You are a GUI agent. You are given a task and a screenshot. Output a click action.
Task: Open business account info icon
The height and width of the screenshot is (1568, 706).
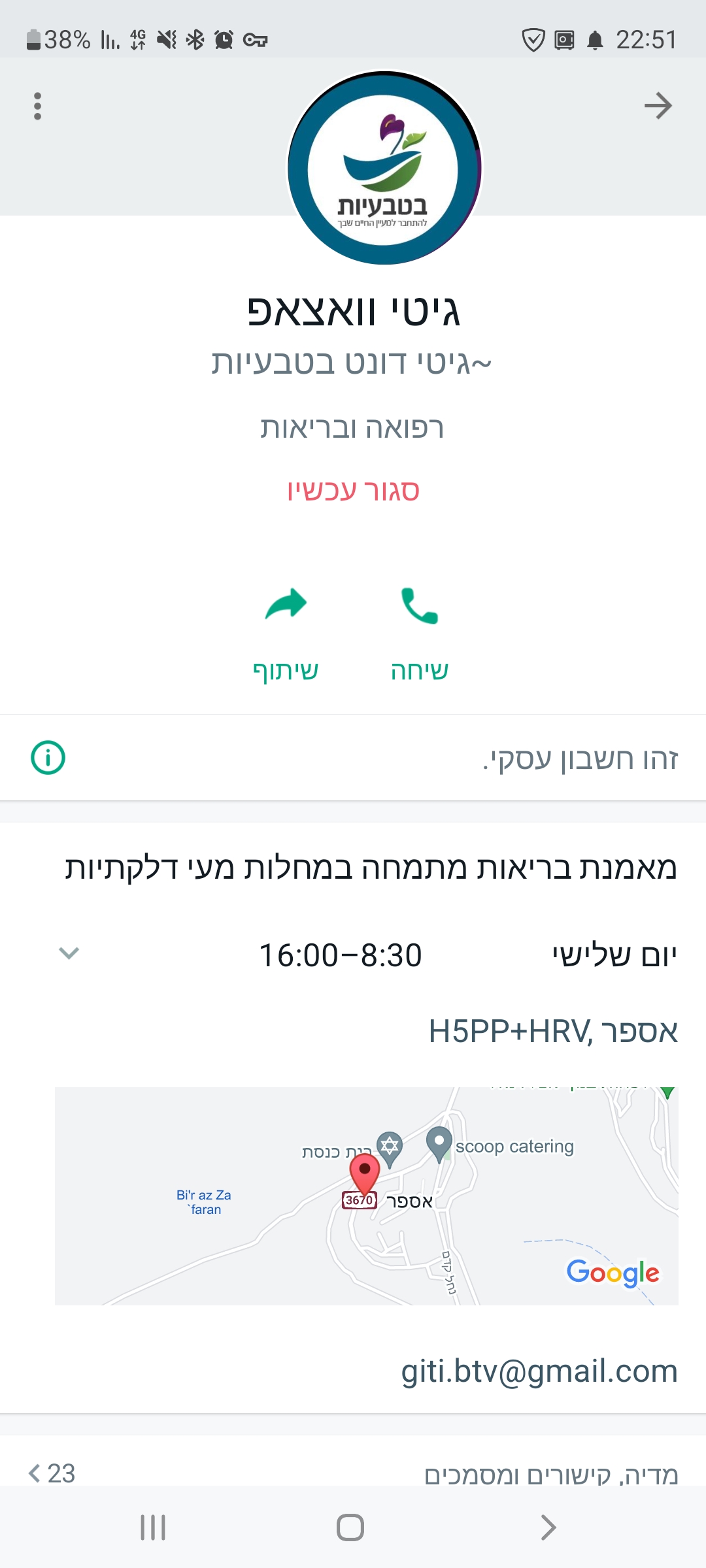48,758
